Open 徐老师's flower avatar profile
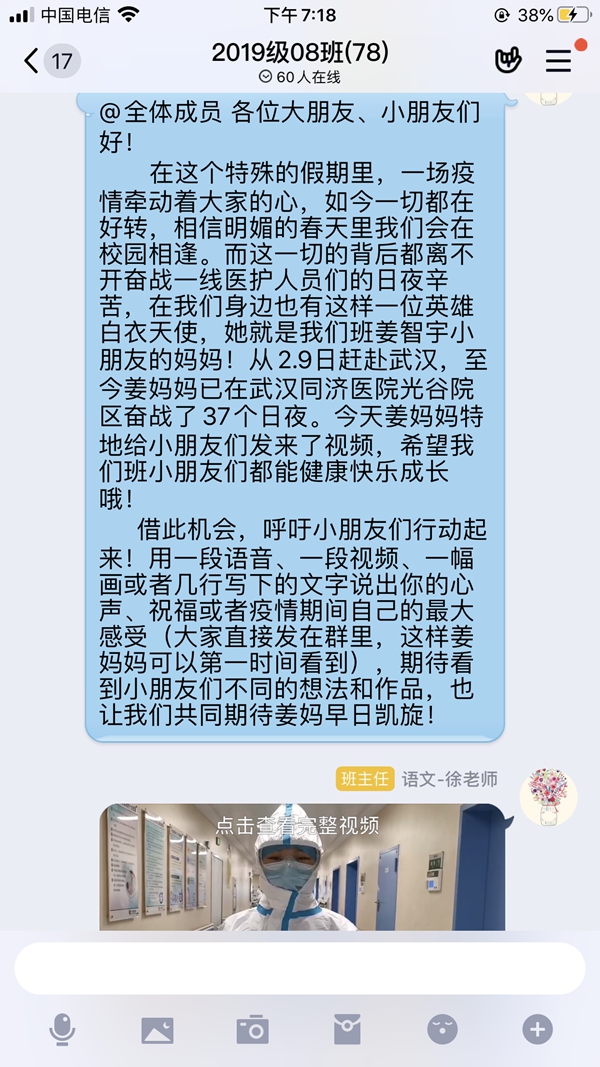This screenshot has width=600, height=1067. click(x=548, y=797)
